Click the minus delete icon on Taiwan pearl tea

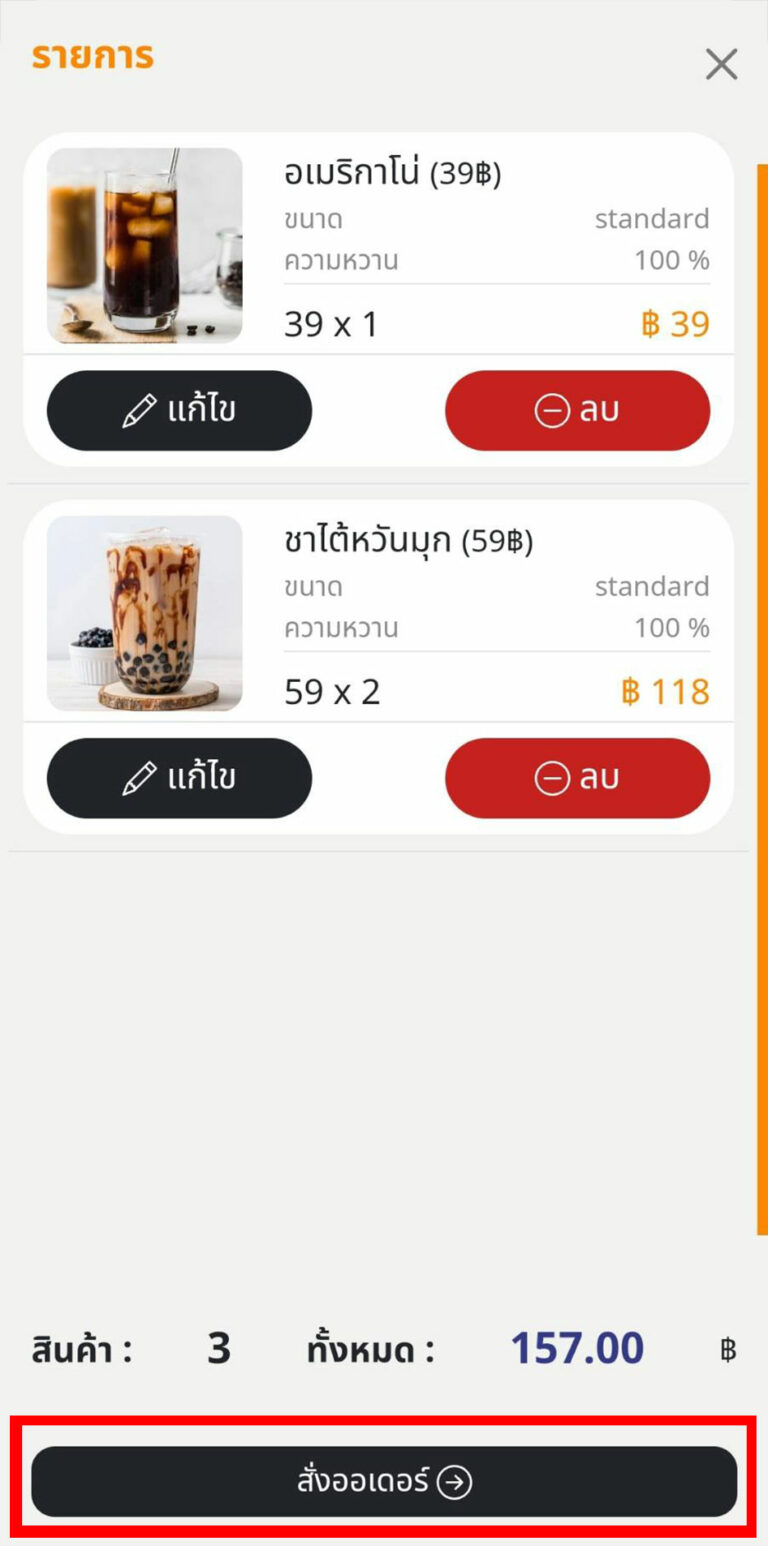tap(550, 777)
